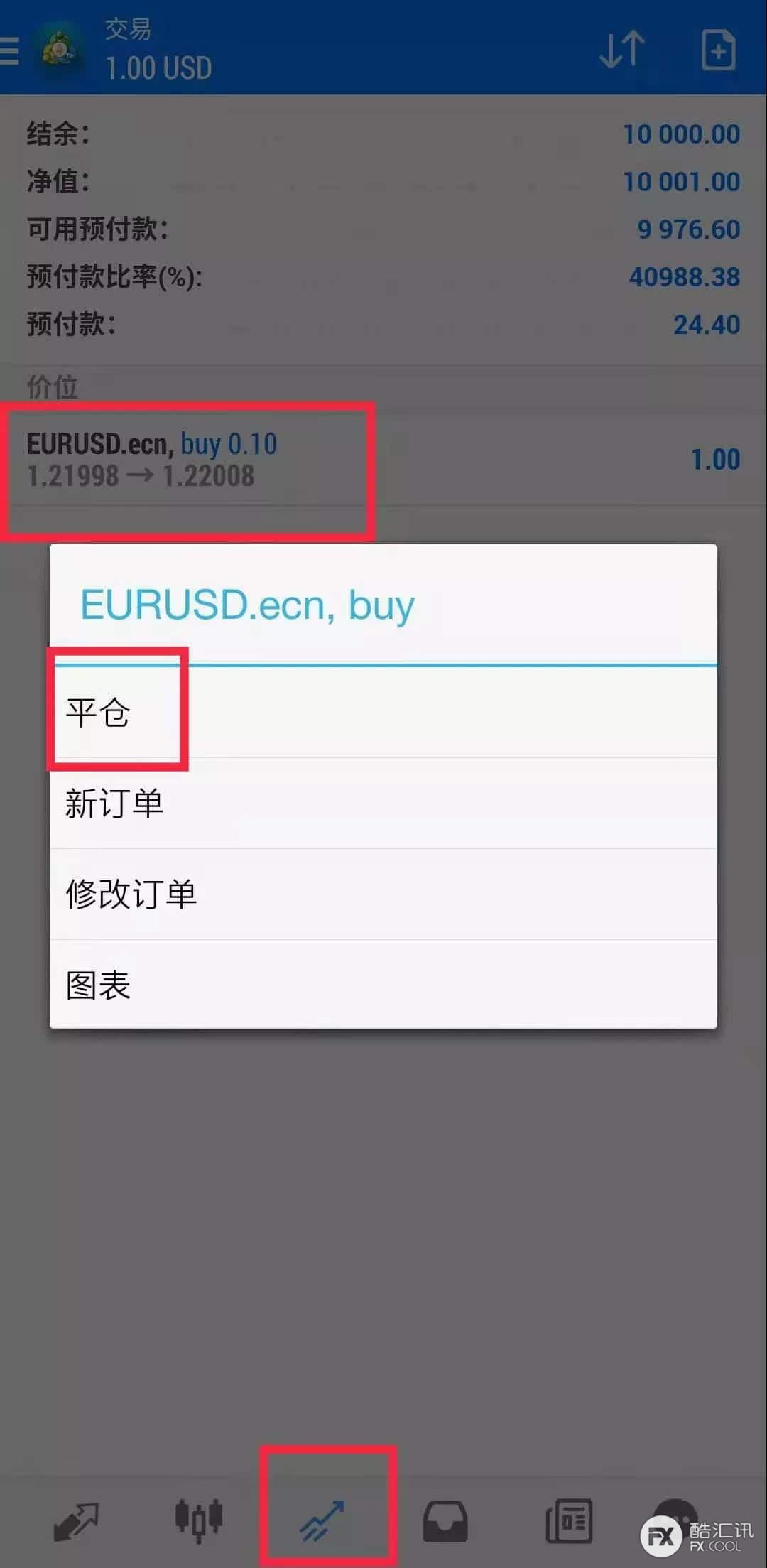Create a new order with plus icon

coord(718,50)
